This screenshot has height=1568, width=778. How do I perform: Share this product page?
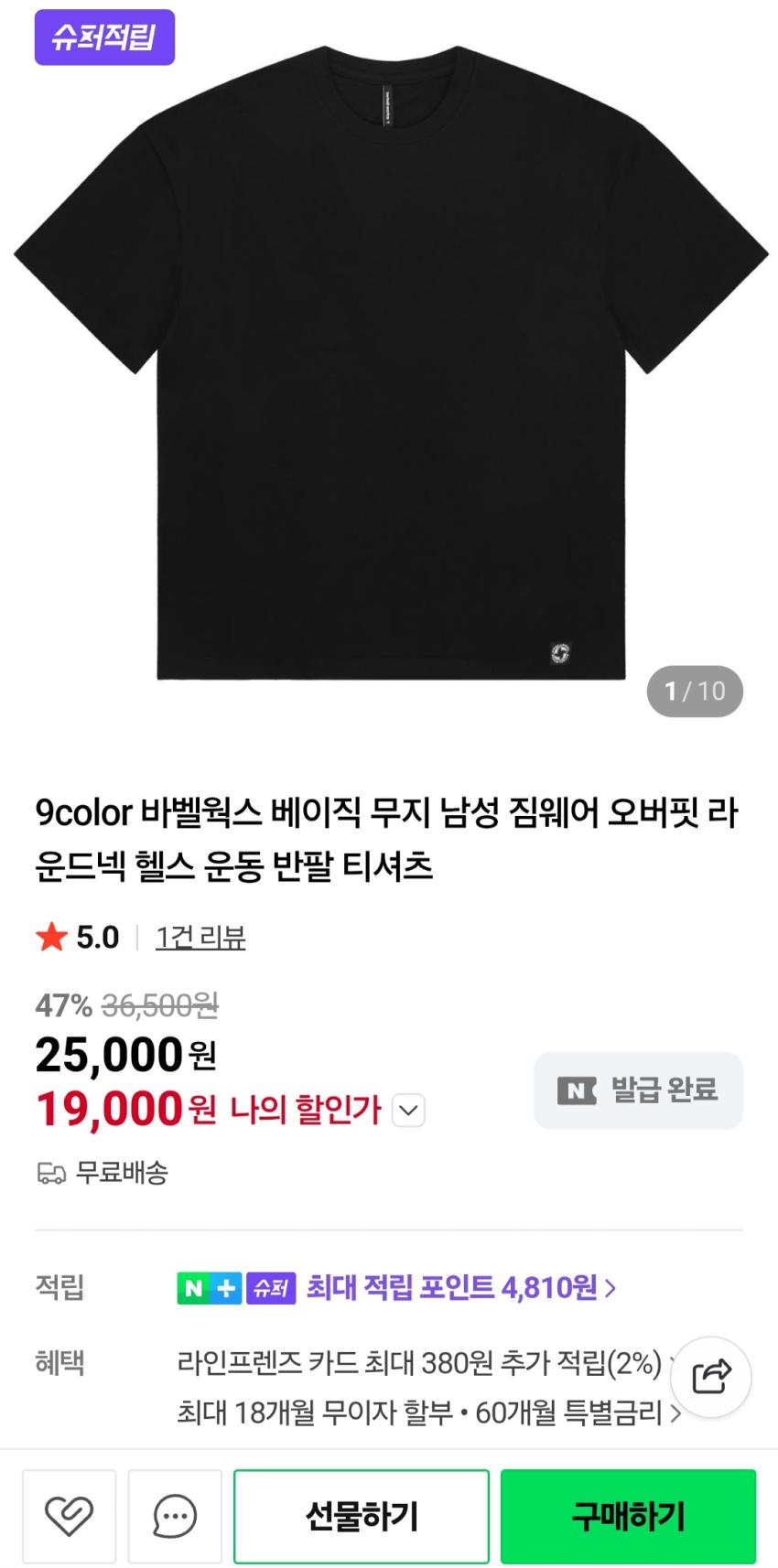(x=711, y=1377)
